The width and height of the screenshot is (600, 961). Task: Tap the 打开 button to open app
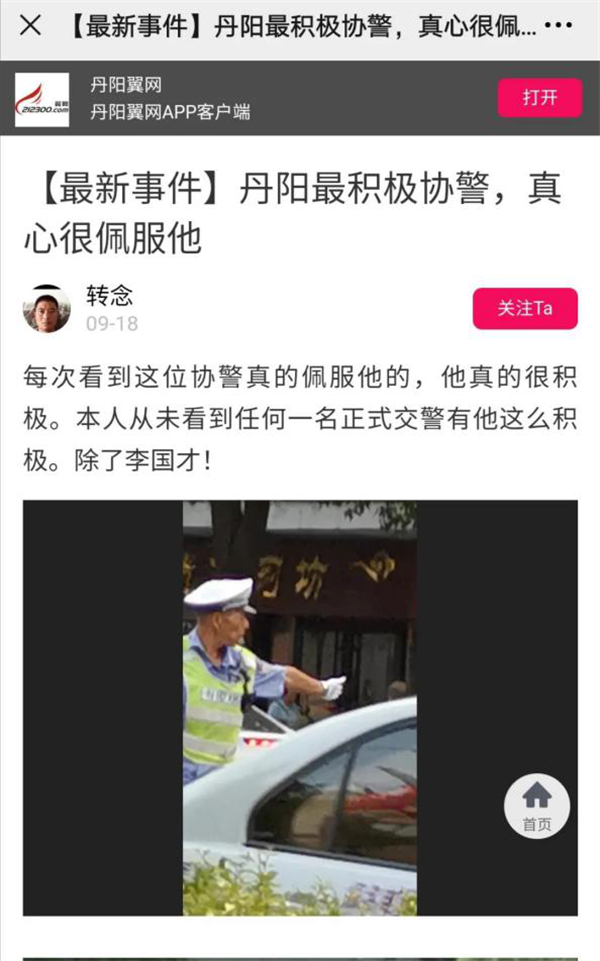pos(539,98)
